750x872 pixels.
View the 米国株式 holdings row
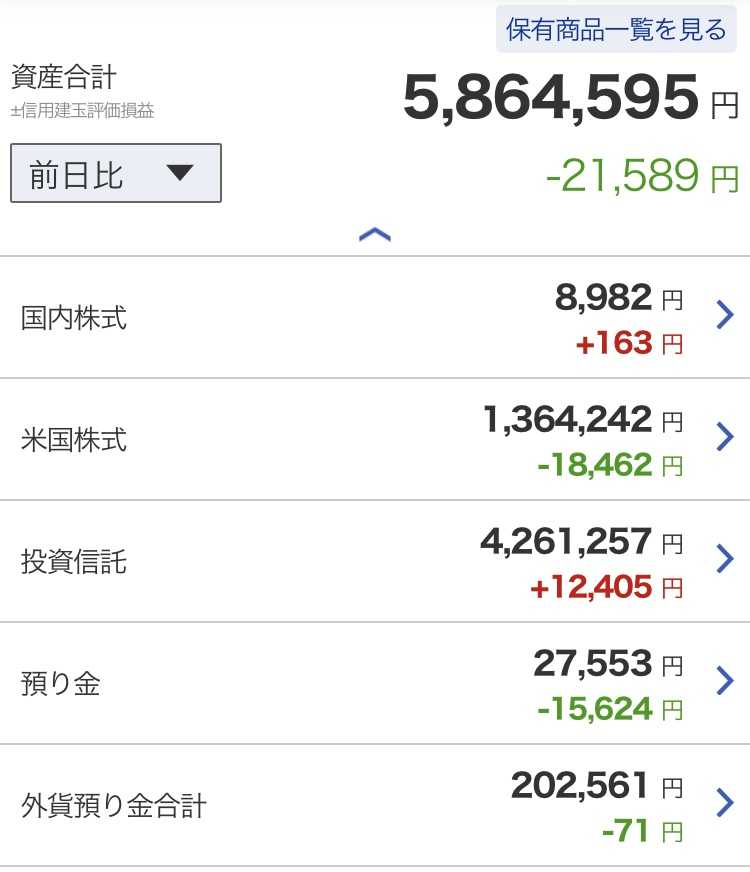[375, 439]
